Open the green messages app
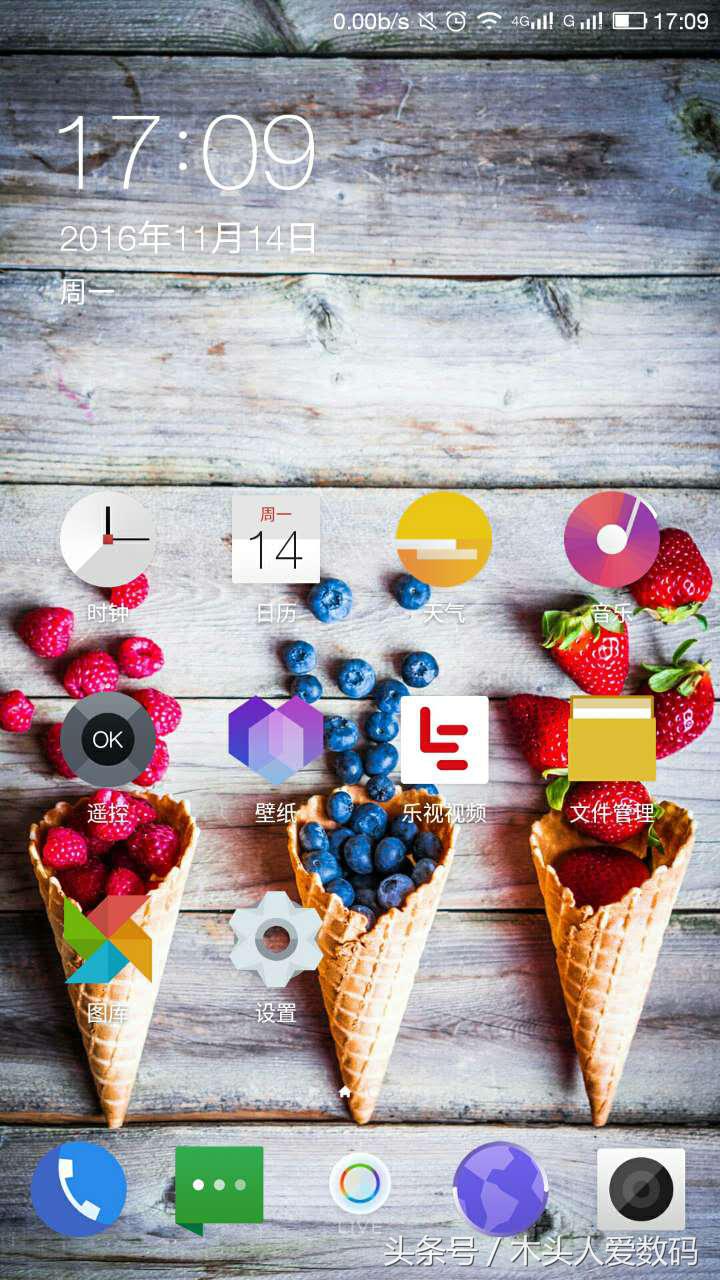Viewport: 720px width, 1280px height. (x=219, y=1187)
